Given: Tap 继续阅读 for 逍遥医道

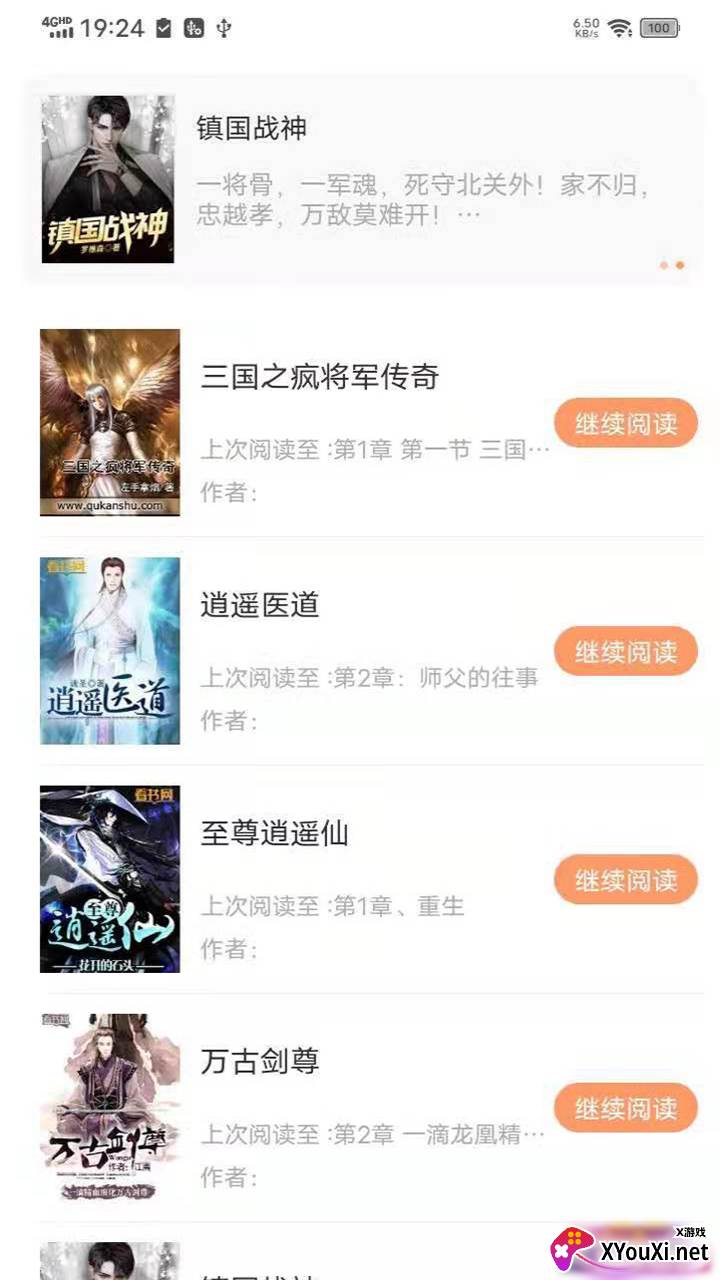Looking at the screenshot, I should (626, 651).
